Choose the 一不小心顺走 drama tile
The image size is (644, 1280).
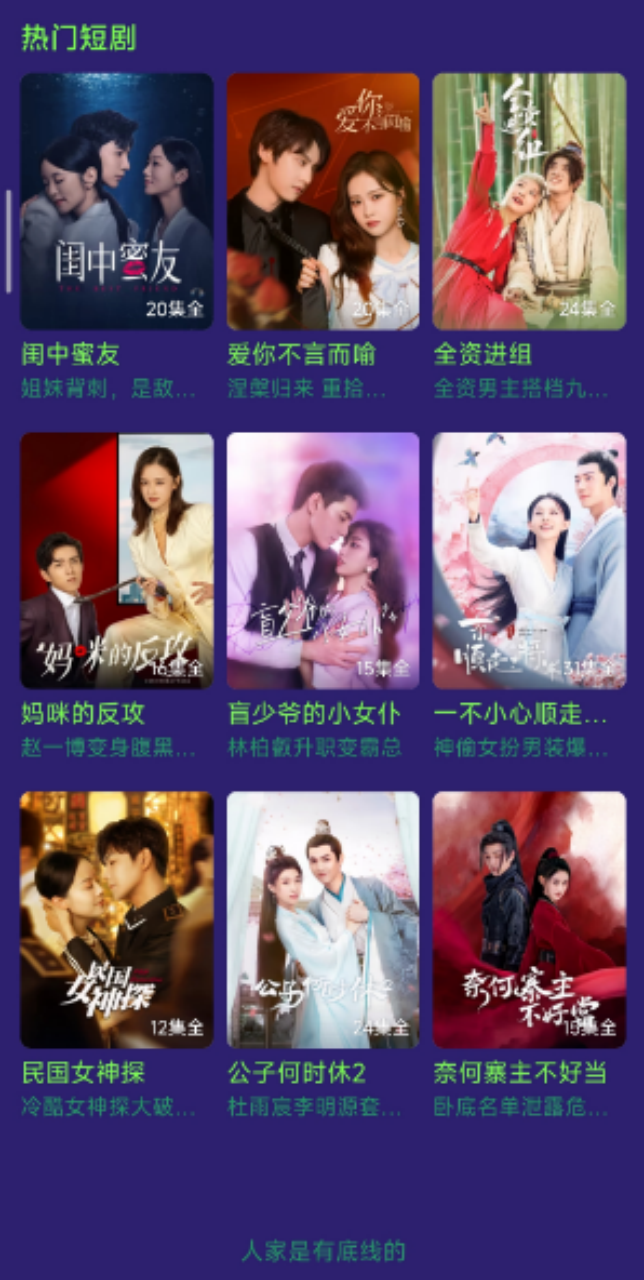(529, 560)
